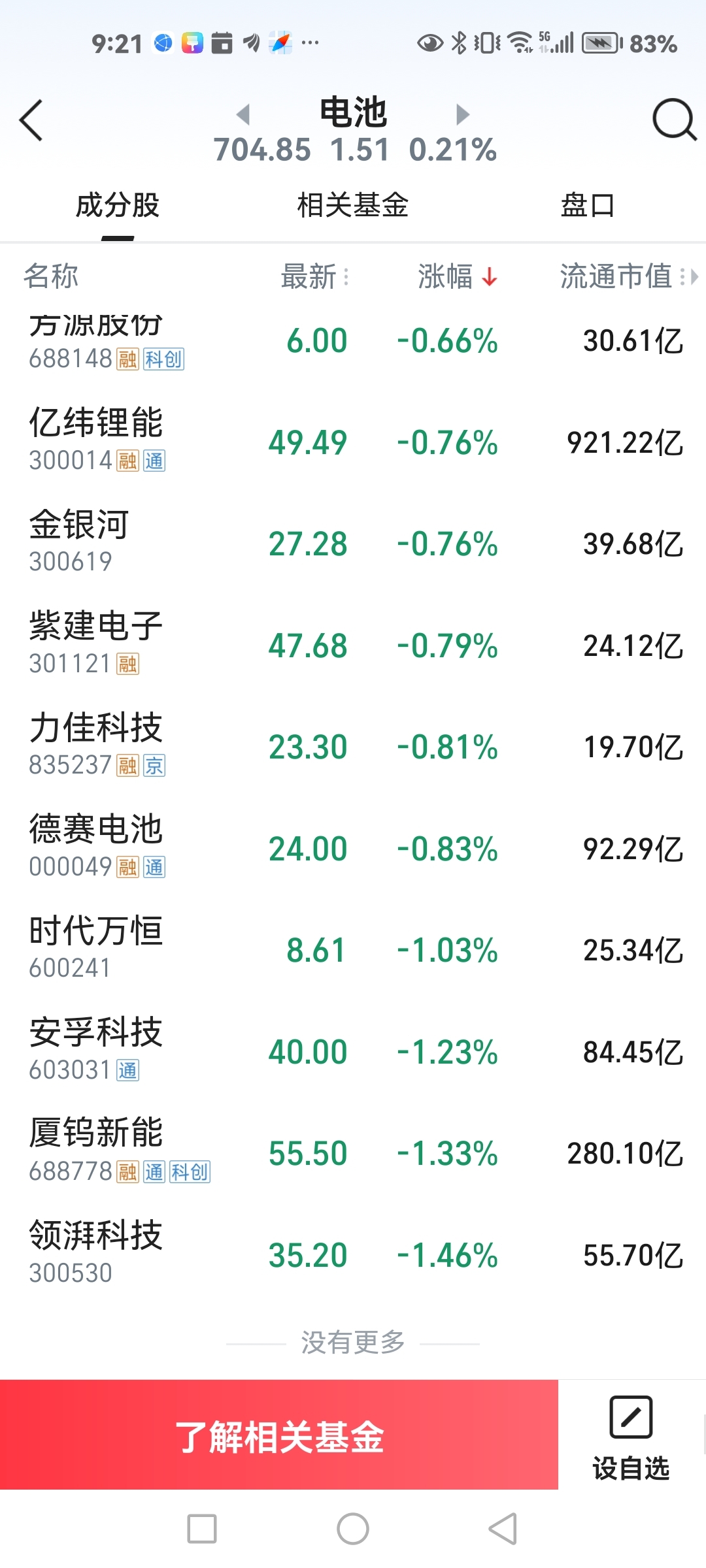Viewport: 706px width, 1568px height.
Task: Switch to the 相关基金 tab
Action: (353, 205)
